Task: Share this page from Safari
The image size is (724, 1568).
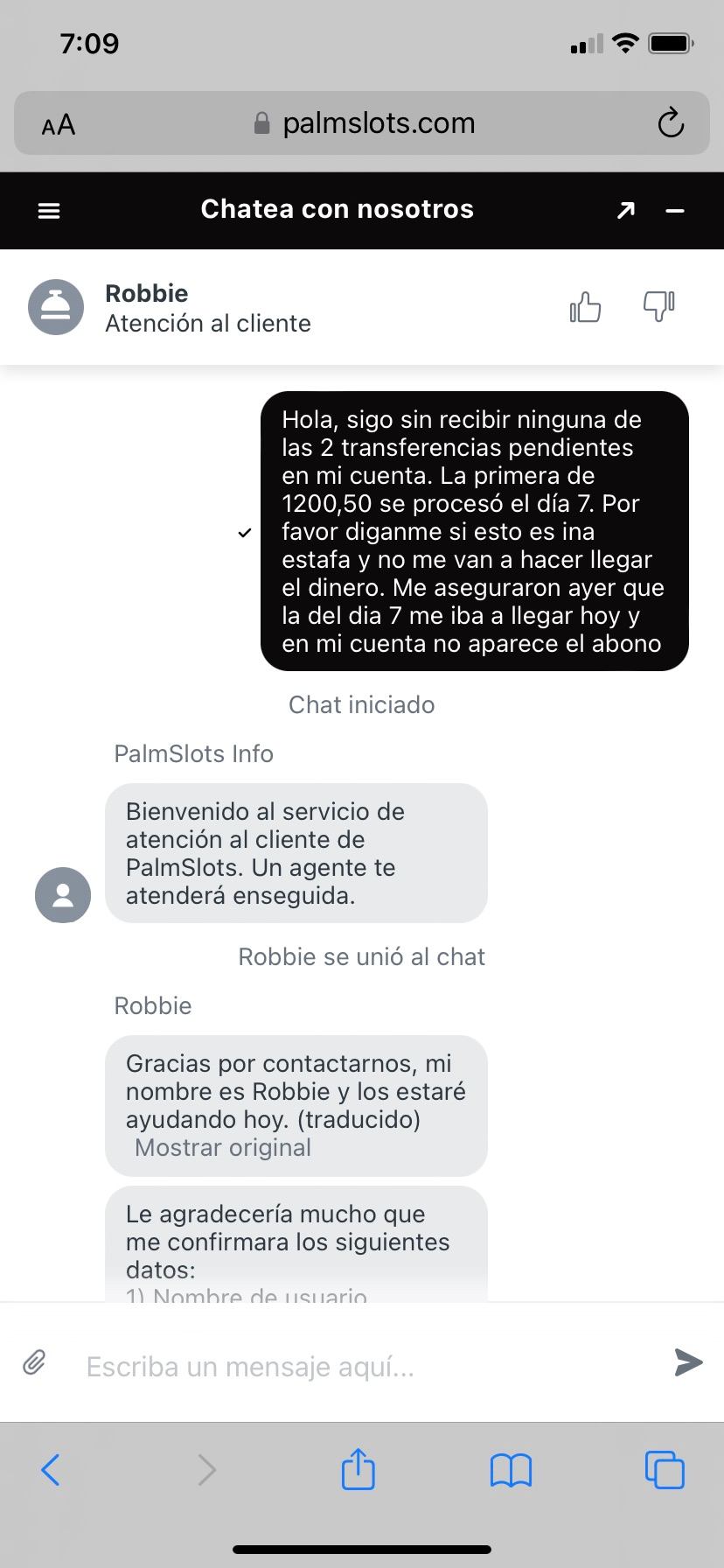Action: pos(358,1469)
